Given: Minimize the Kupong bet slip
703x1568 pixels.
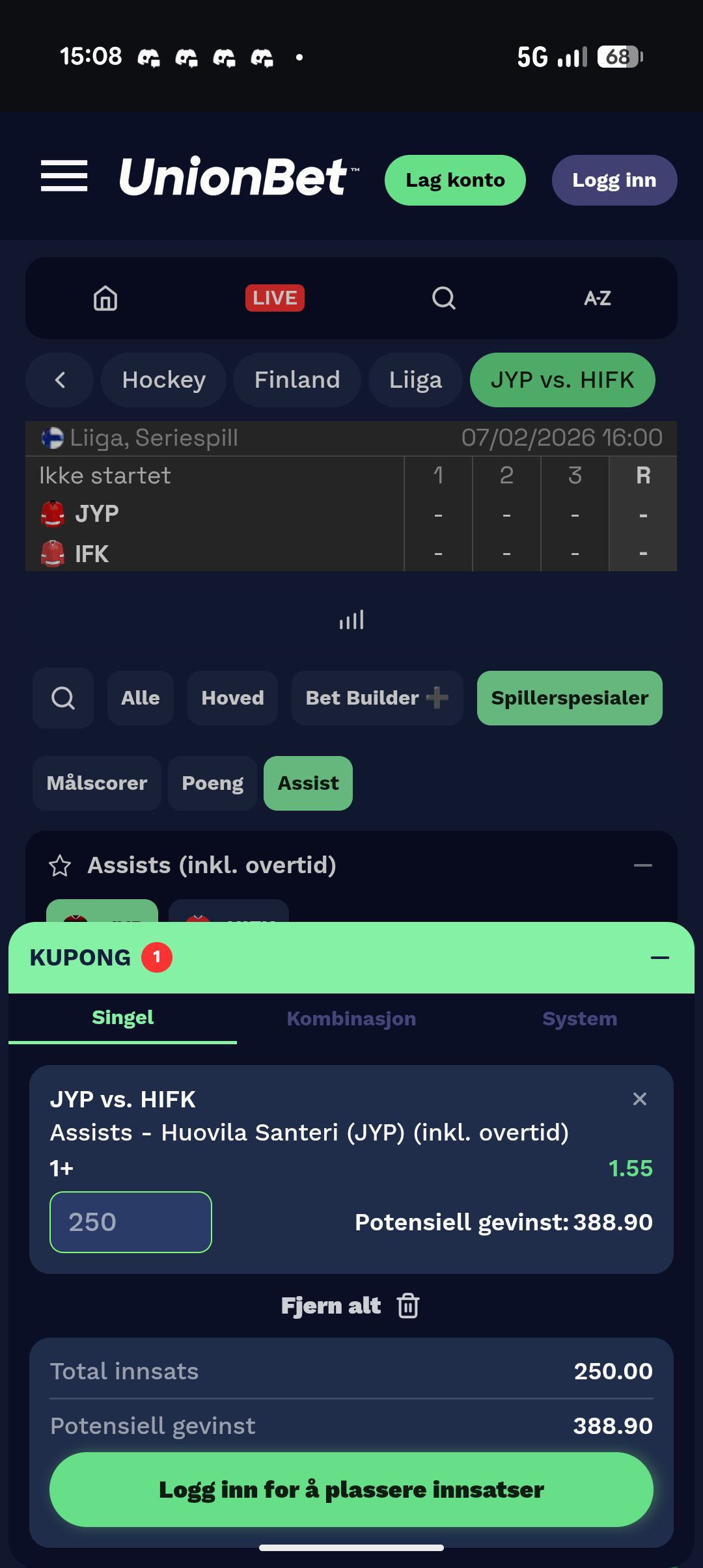Looking at the screenshot, I should click(x=659, y=958).
